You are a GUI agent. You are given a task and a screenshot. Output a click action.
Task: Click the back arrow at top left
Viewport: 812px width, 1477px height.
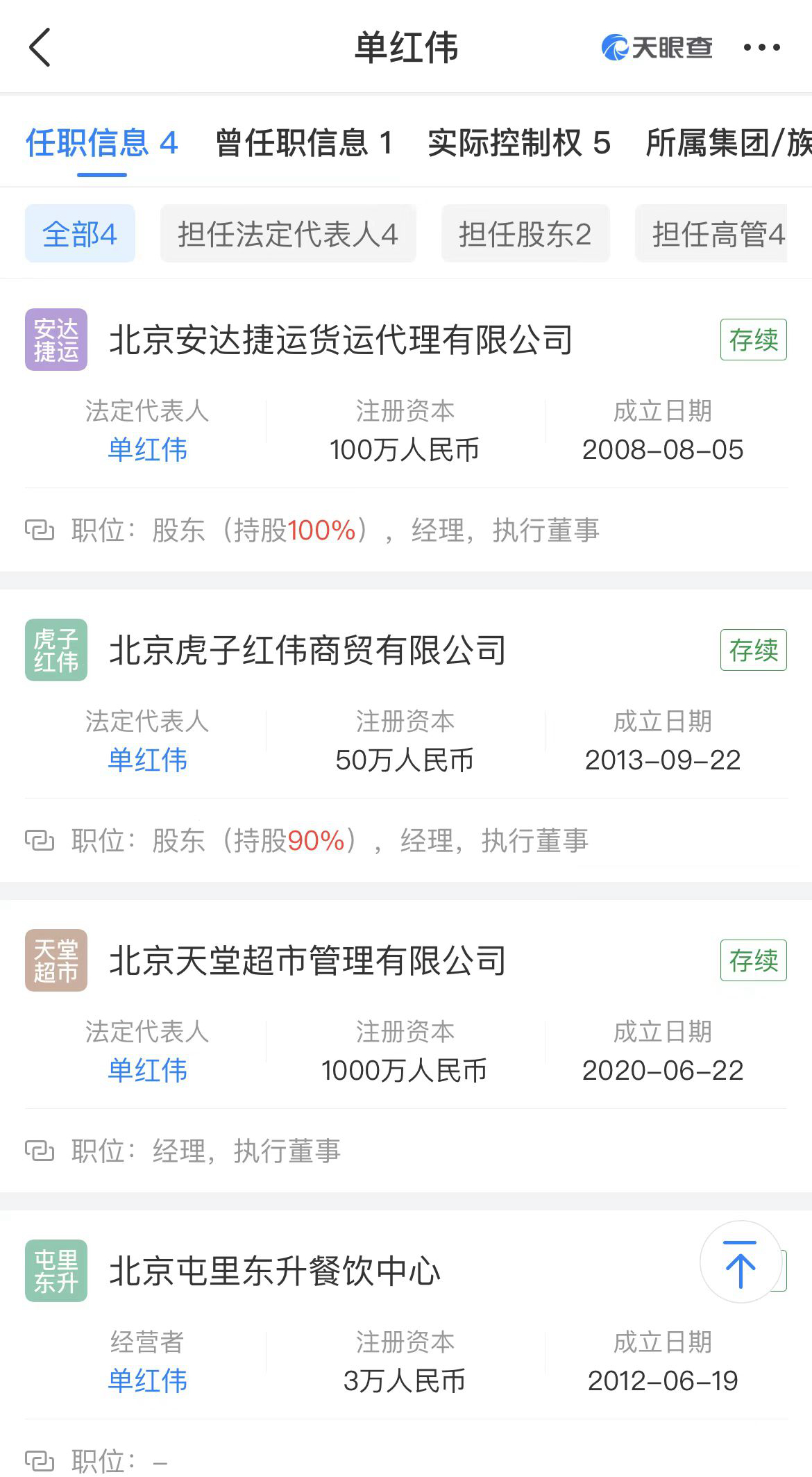pyautogui.click(x=40, y=49)
